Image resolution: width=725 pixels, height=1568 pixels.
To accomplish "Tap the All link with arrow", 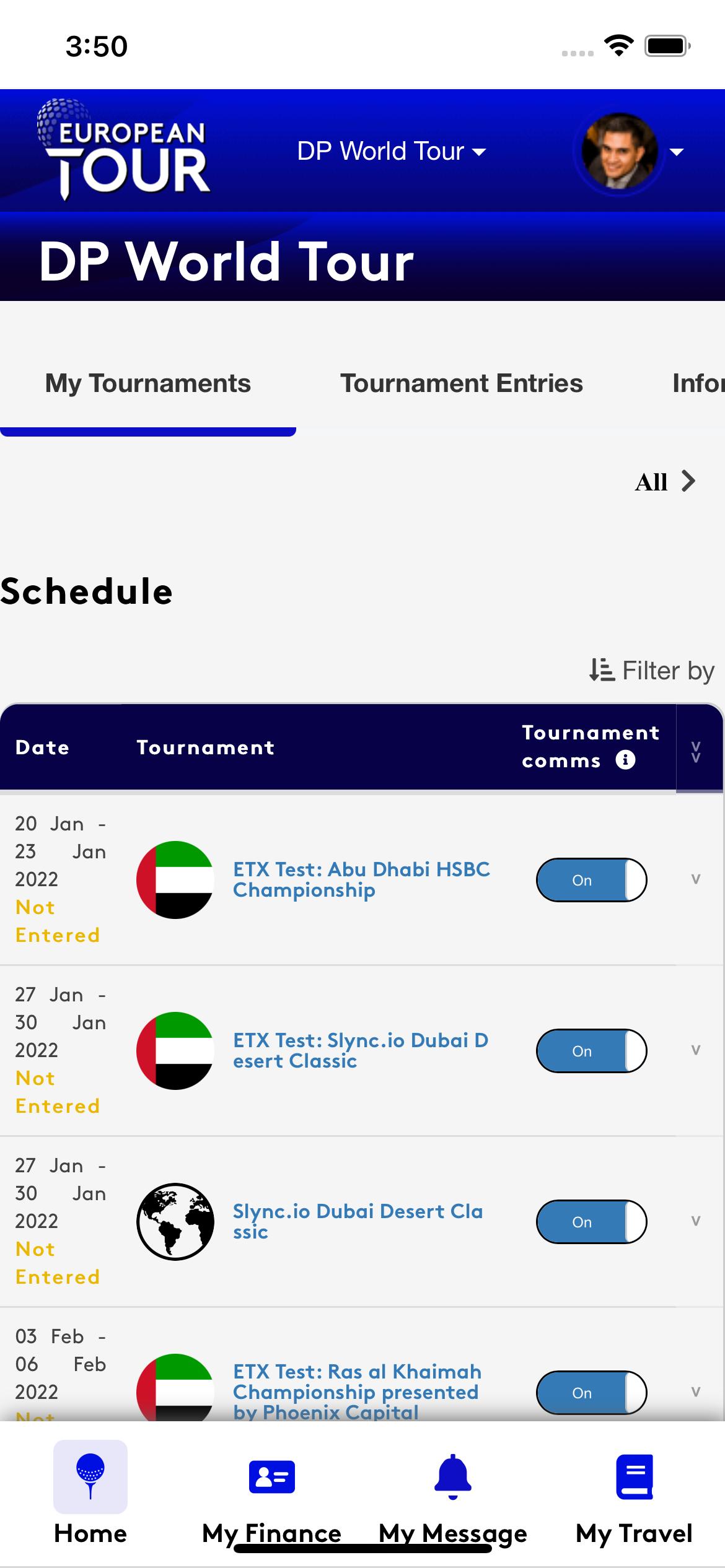I will click(665, 481).
